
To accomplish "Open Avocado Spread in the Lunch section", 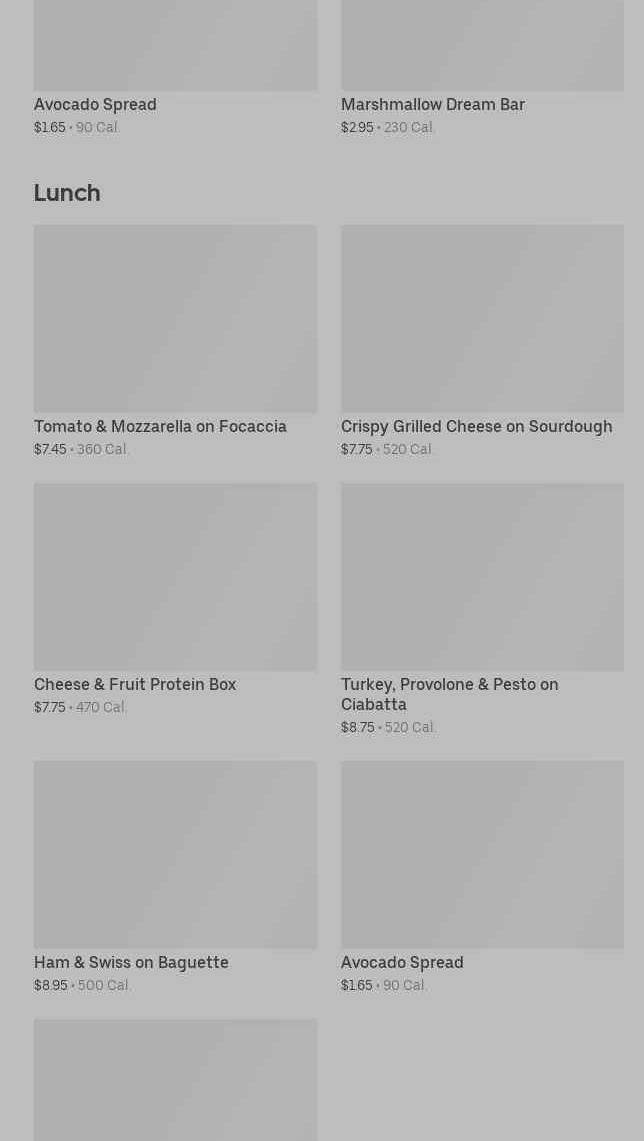I will [482, 877].
